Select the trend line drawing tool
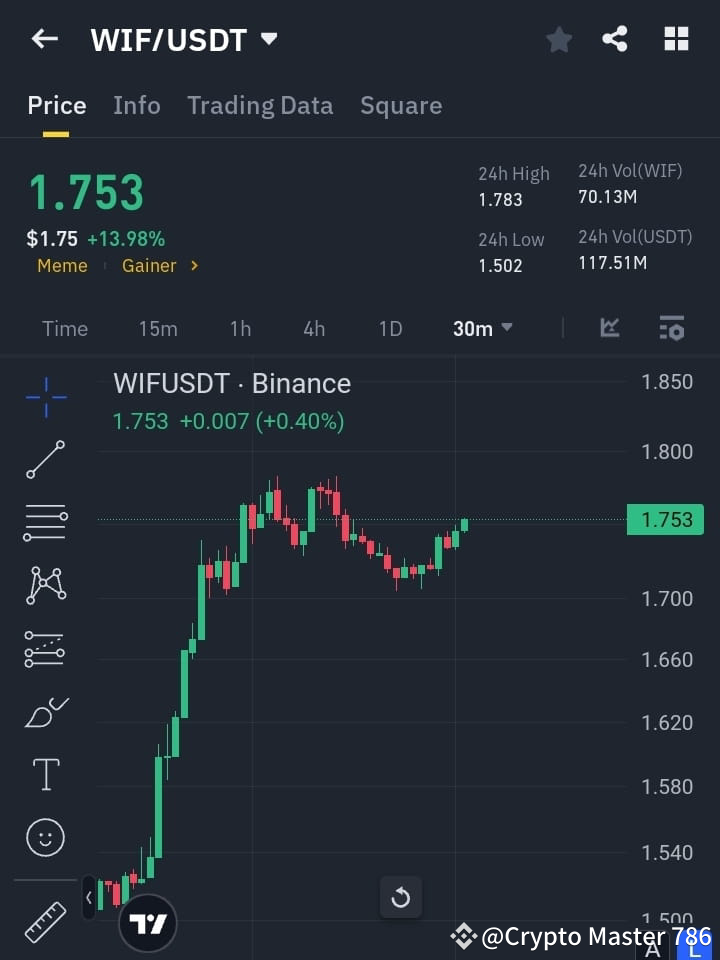 [45, 460]
